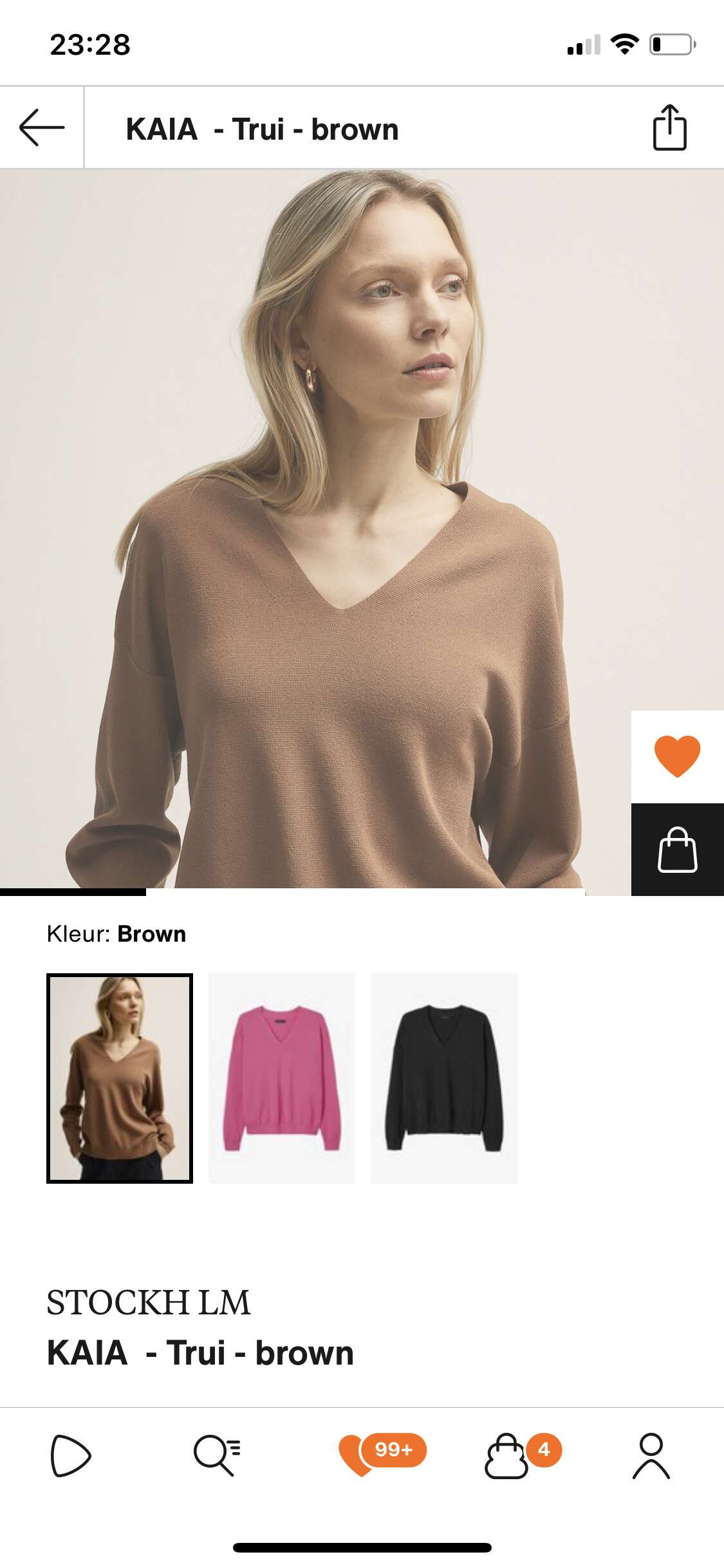Select the pink colour variant
This screenshot has width=724, height=1568.
pyautogui.click(x=282, y=1078)
